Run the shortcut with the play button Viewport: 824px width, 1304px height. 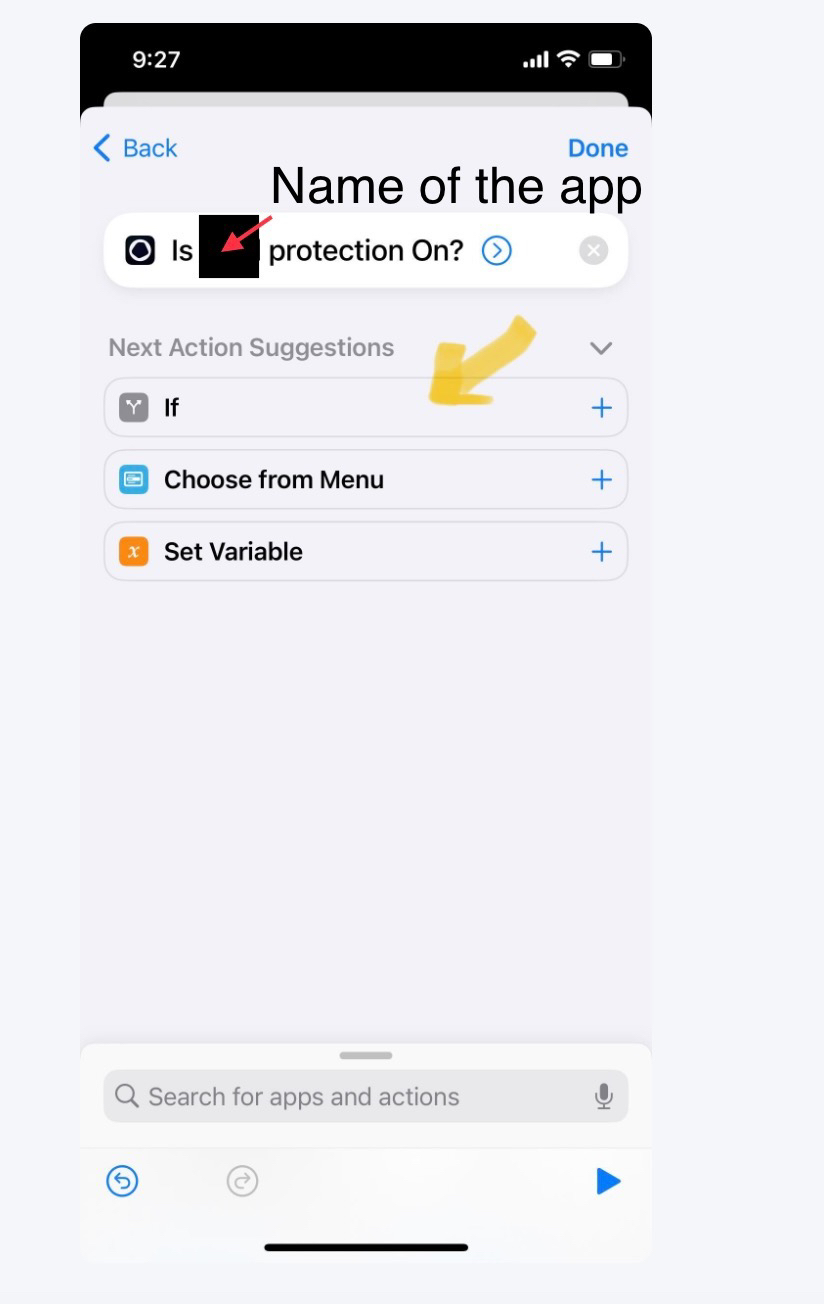pyautogui.click(x=608, y=1182)
